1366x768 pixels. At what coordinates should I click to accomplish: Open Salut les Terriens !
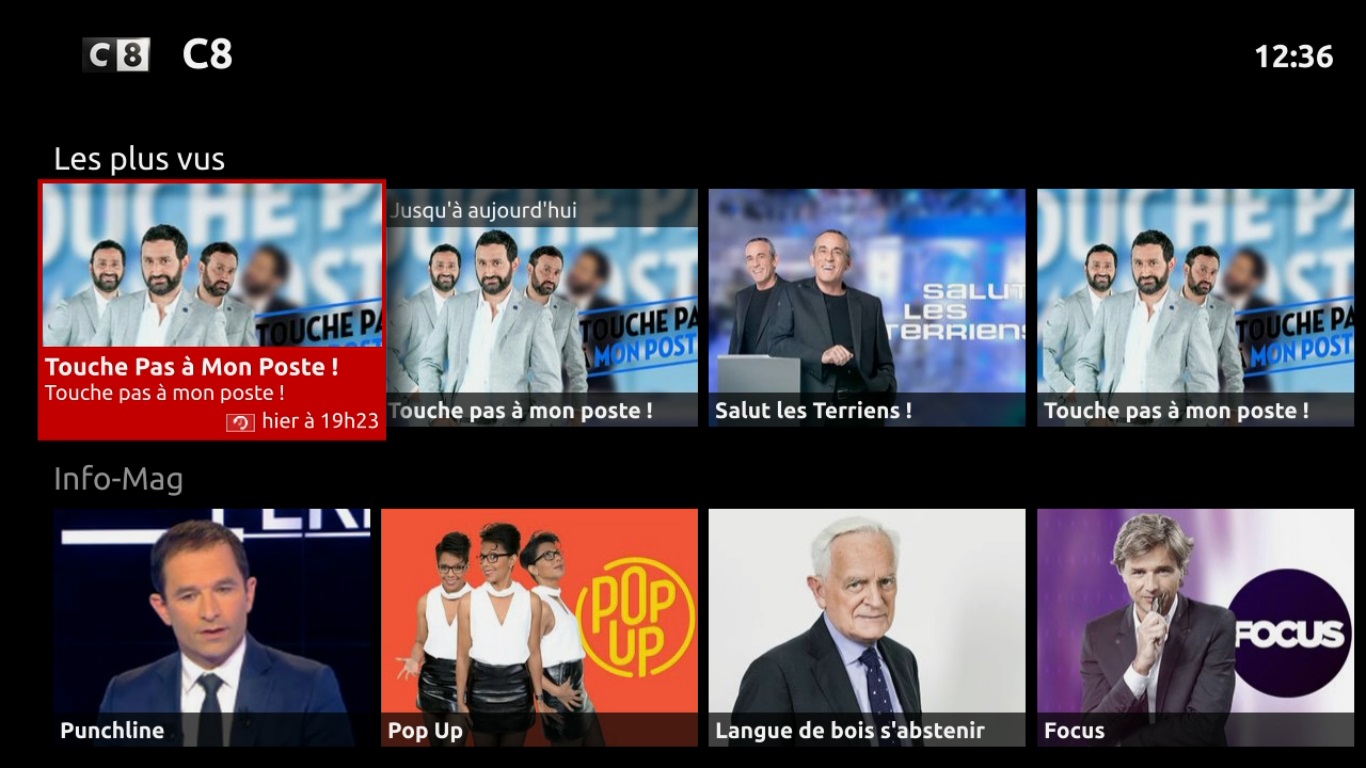(x=867, y=308)
